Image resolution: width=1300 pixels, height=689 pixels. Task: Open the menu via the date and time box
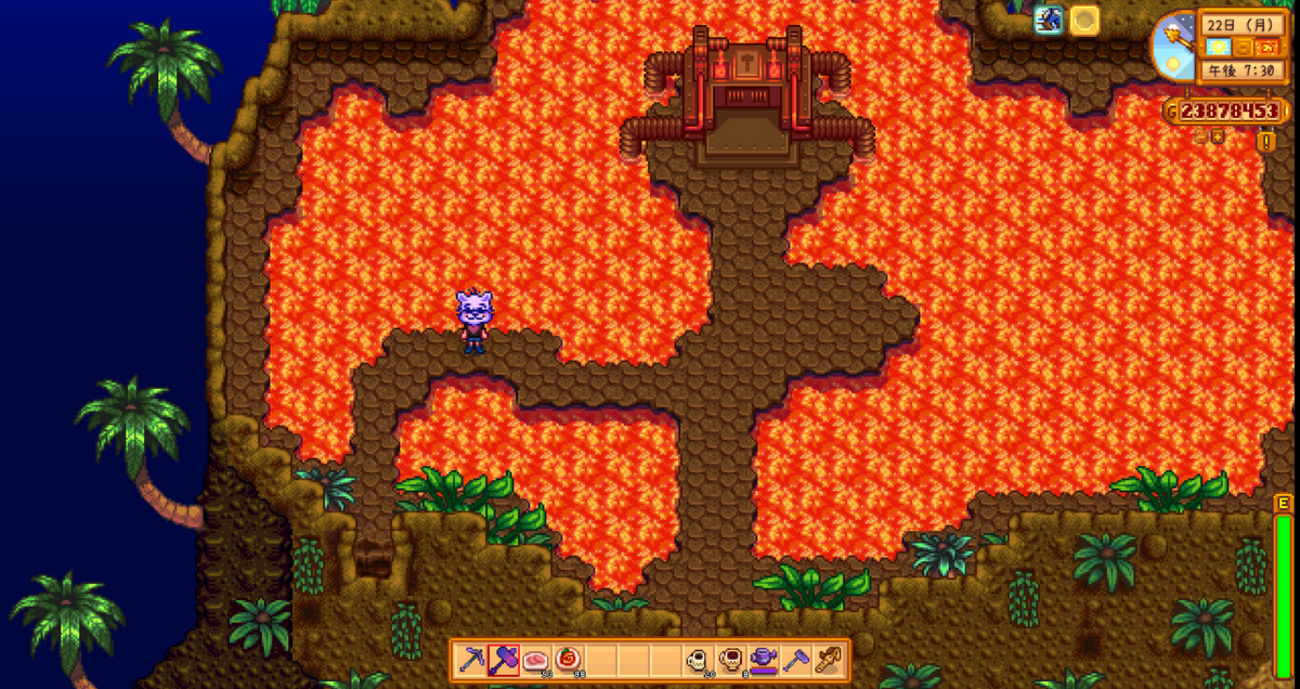(1240, 47)
